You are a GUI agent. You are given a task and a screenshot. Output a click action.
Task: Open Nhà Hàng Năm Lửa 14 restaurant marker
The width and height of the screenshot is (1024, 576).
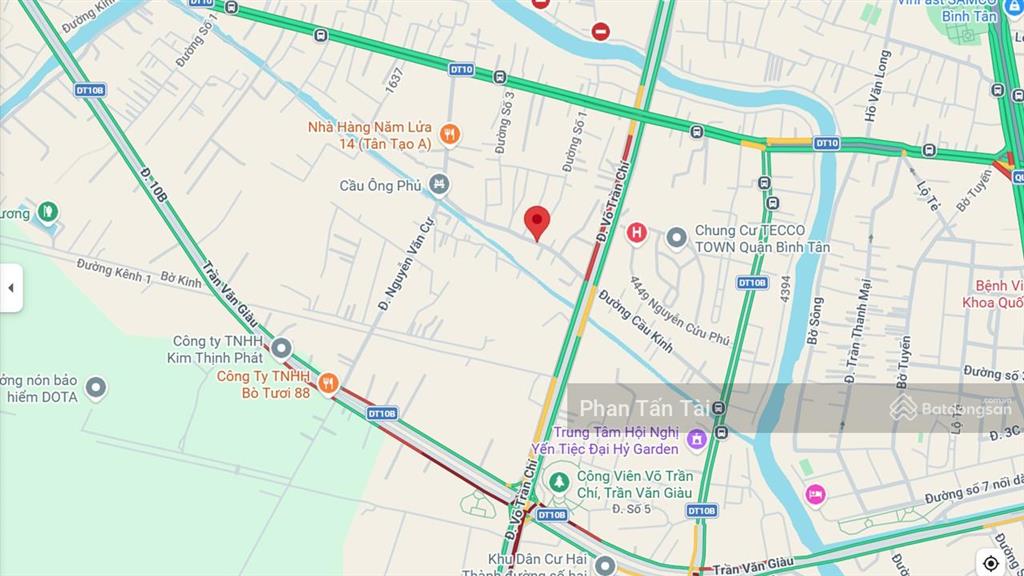[x=450, y=134]
